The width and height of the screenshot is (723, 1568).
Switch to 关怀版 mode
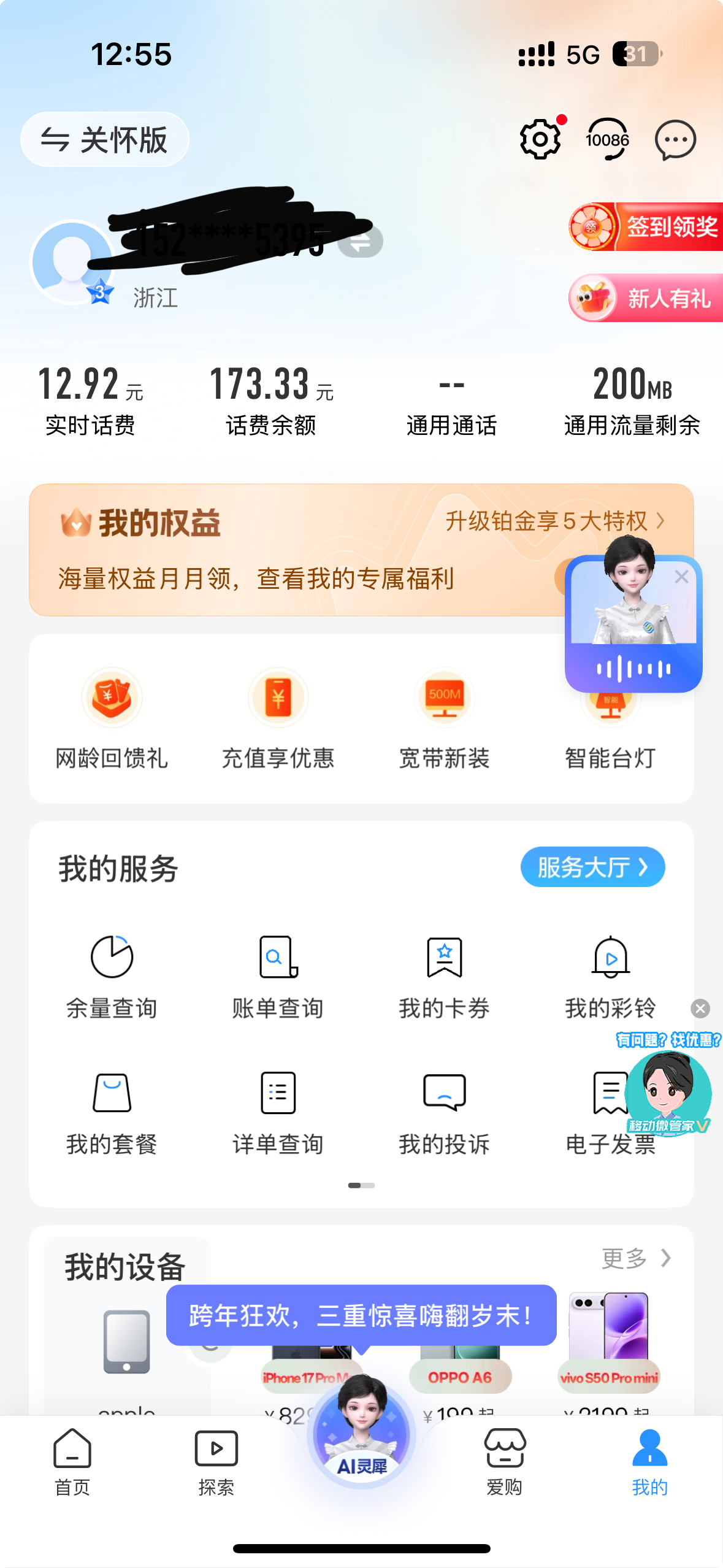pyautogui.click(x=105, y=140)
